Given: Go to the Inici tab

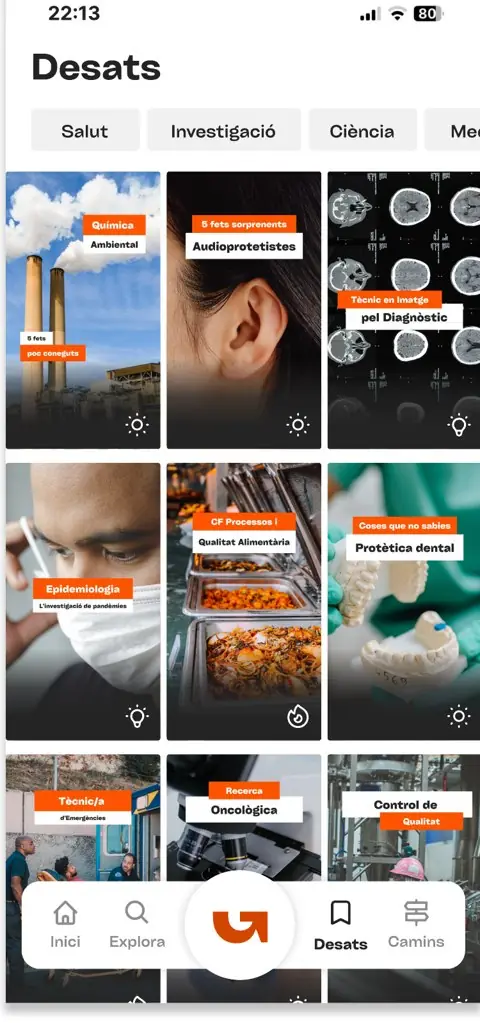Looking at the screenshot, I should (x=65, y=924).
